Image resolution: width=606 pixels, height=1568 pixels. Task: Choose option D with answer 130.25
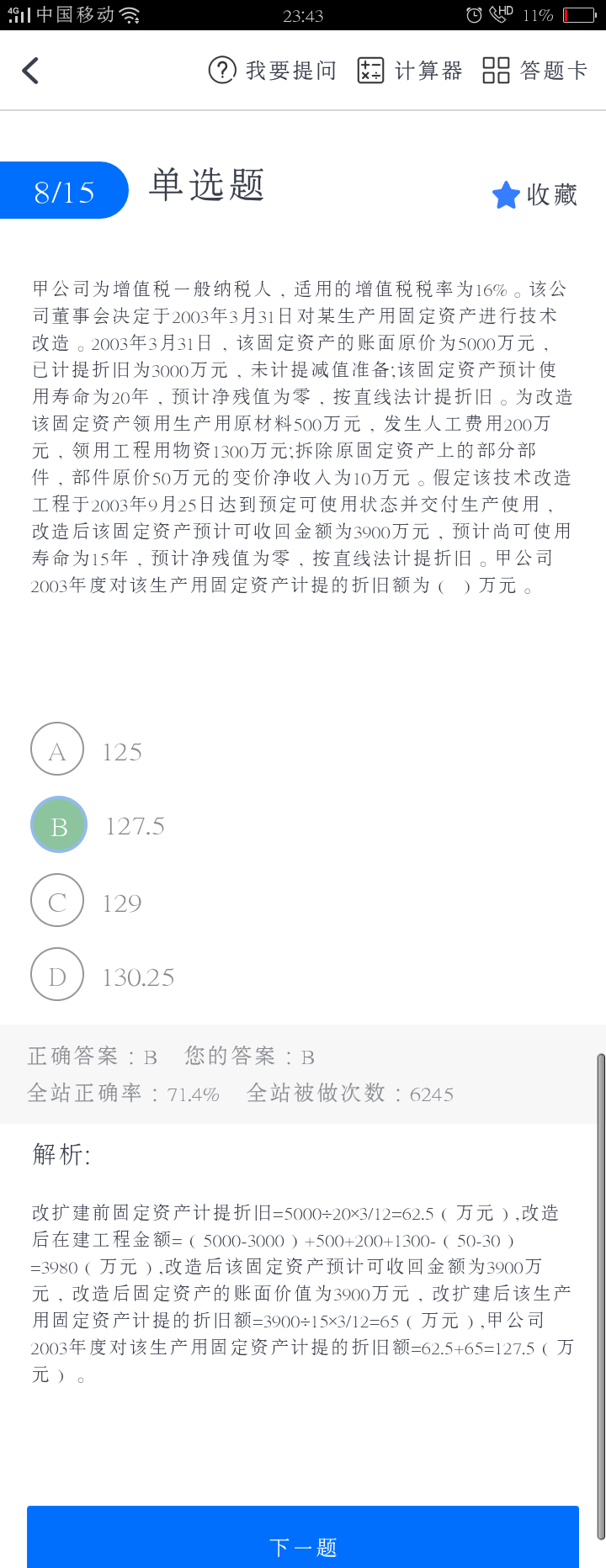point(57,975)
